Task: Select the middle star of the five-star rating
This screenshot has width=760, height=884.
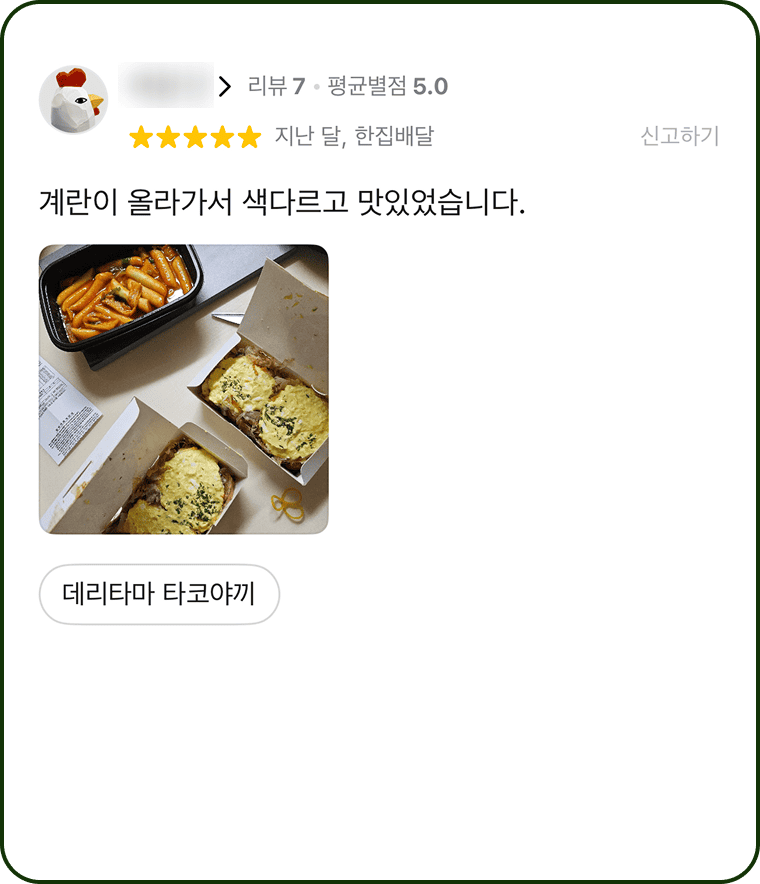Action: (193, 138)
